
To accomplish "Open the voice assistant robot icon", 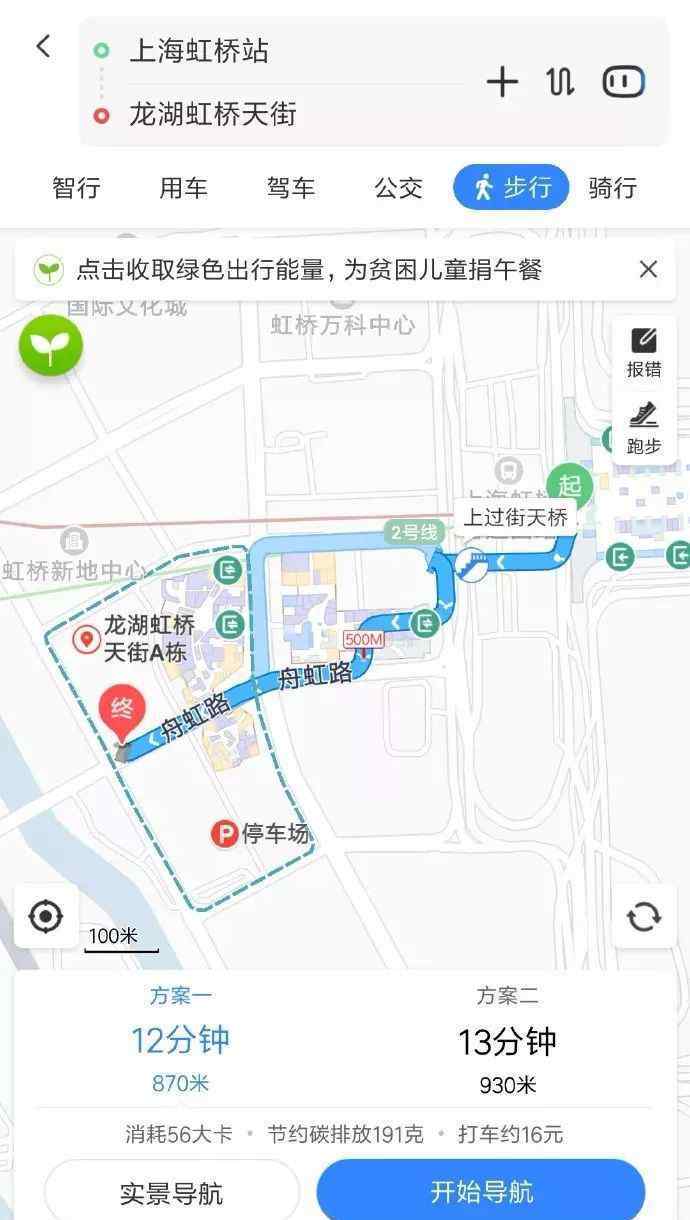I will 623,82.
